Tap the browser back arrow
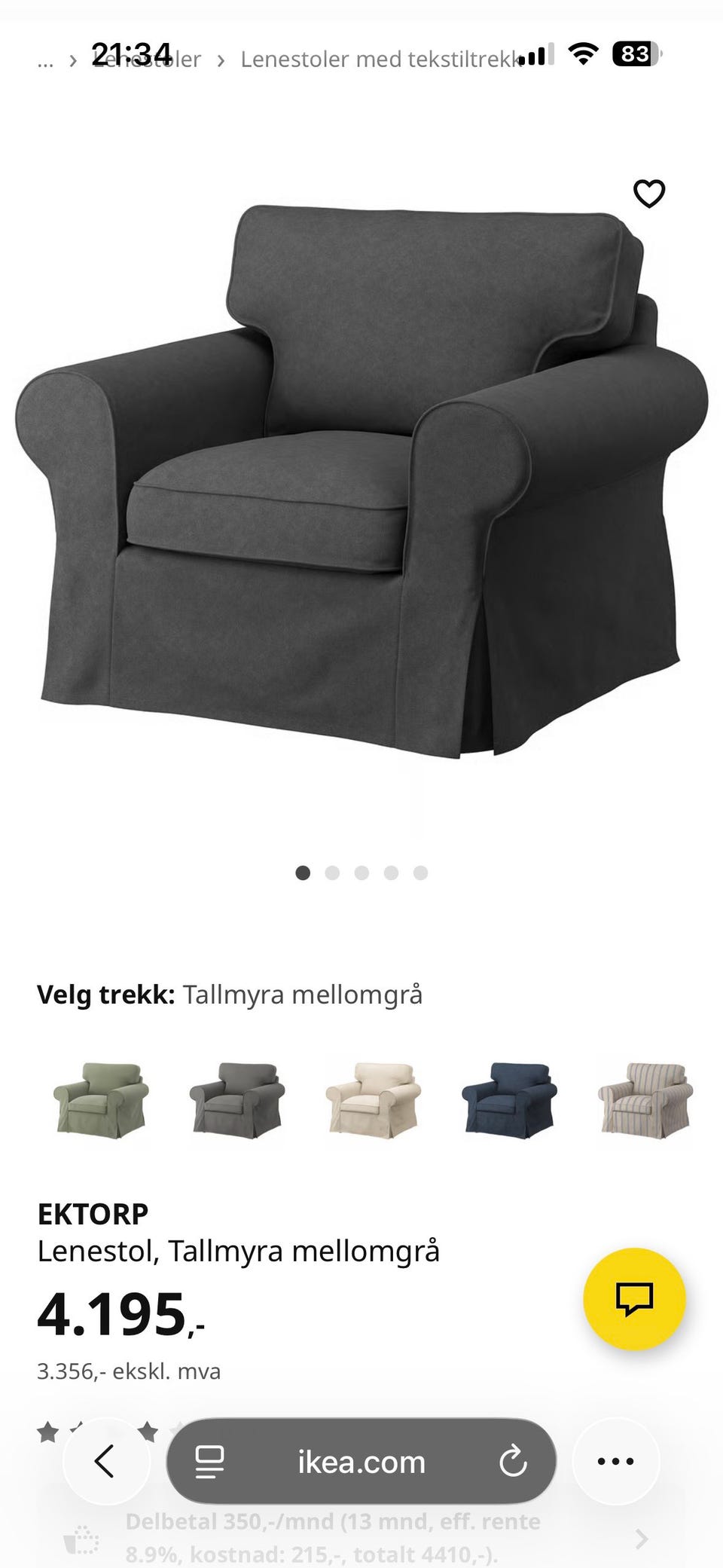 tap(106, 1461)
